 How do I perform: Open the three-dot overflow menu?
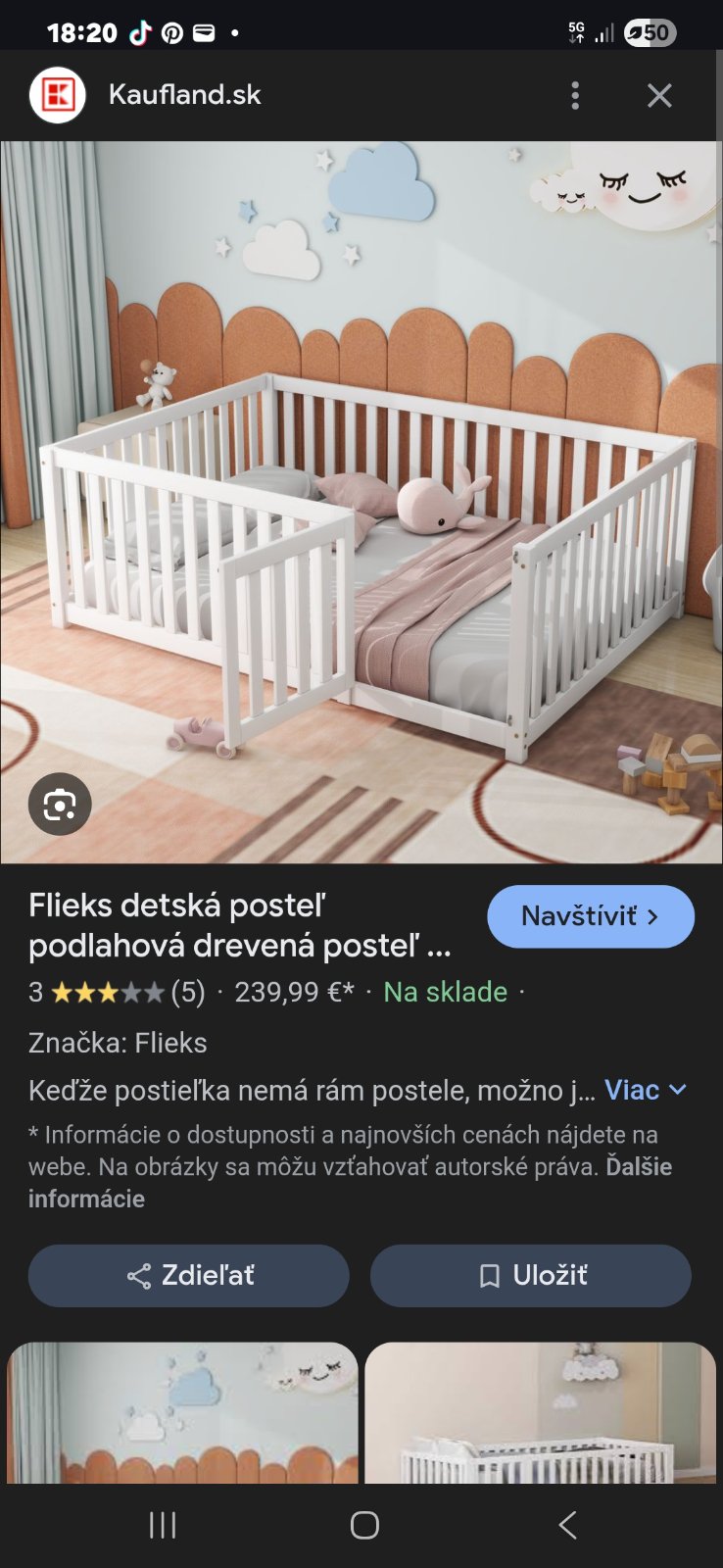575,95
